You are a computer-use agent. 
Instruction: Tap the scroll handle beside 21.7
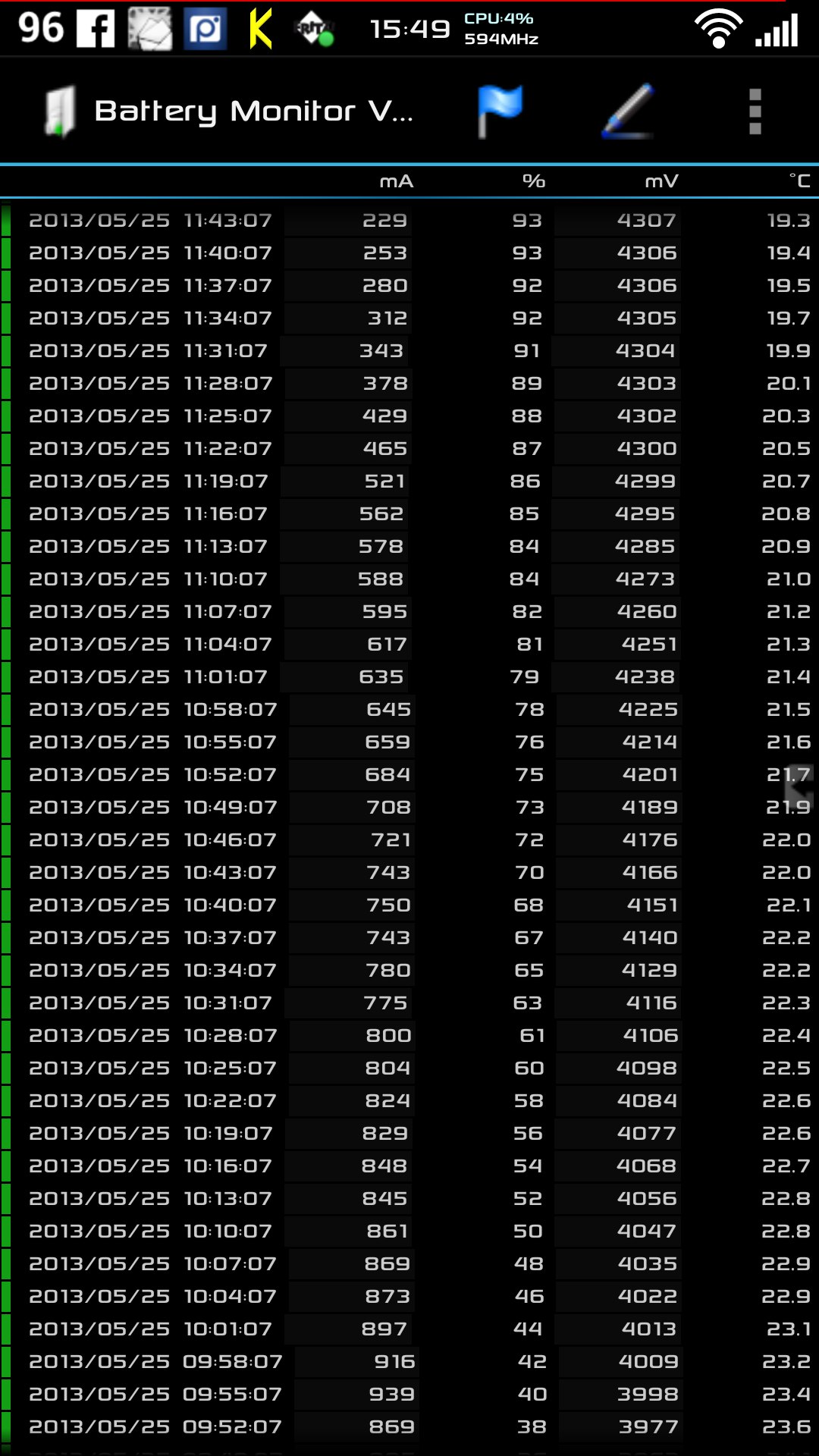click(x=799, y=788)
